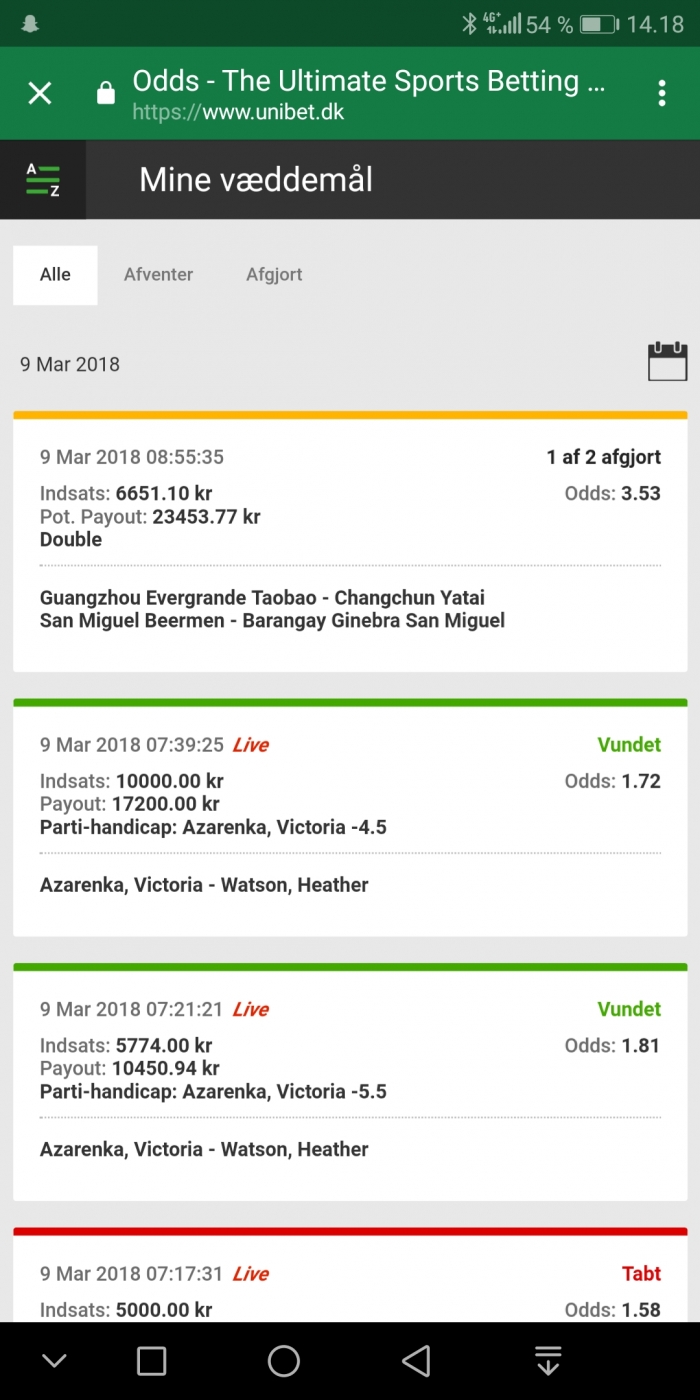Open the Double bet from 08:55:35
Viewport: 700px width, 1400px height.
click(350, 541)
